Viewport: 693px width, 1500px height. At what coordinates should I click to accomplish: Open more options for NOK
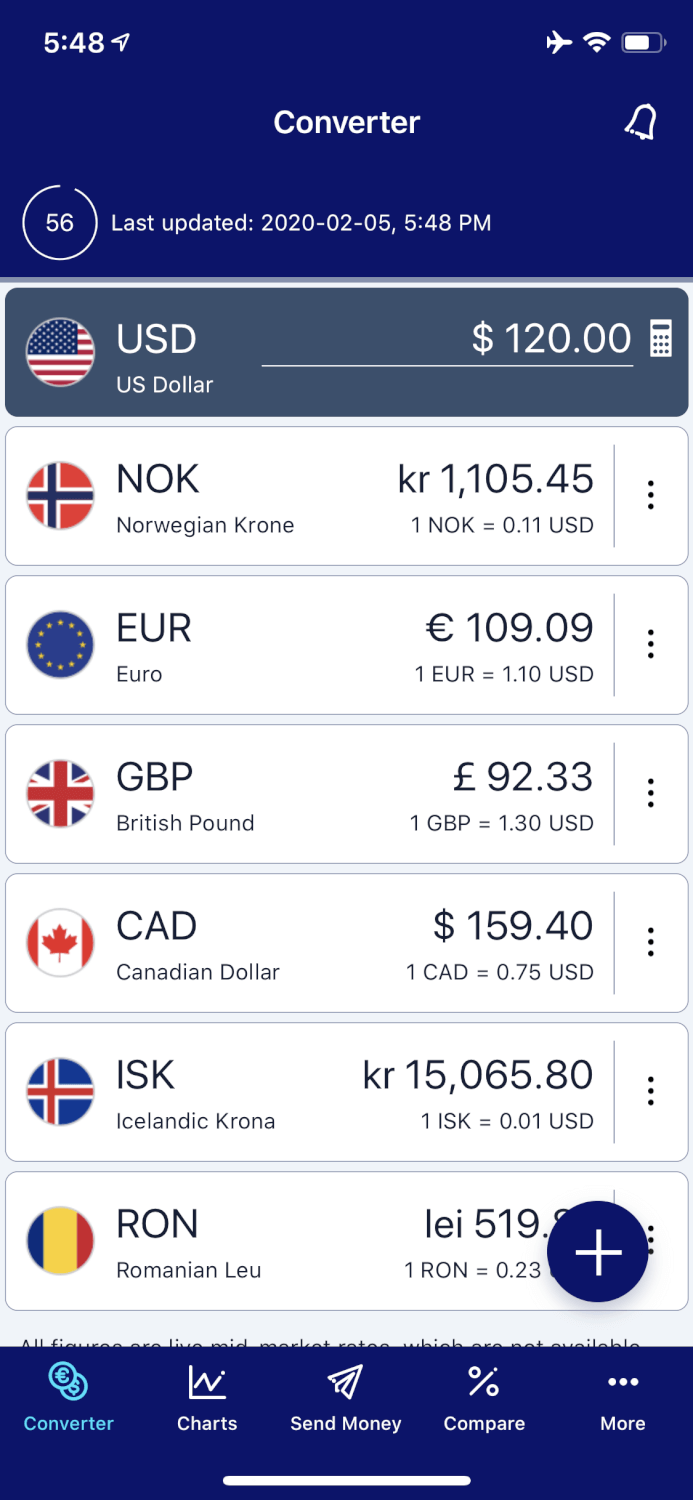coord(651,495)
